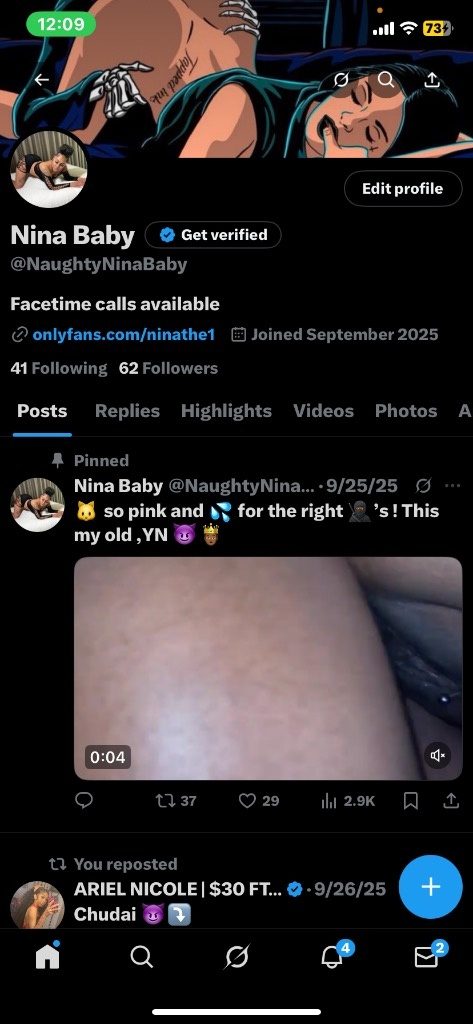Switch to the Videos tab
The width and height of the screenshot is (473, 1024).
(323, 411)
